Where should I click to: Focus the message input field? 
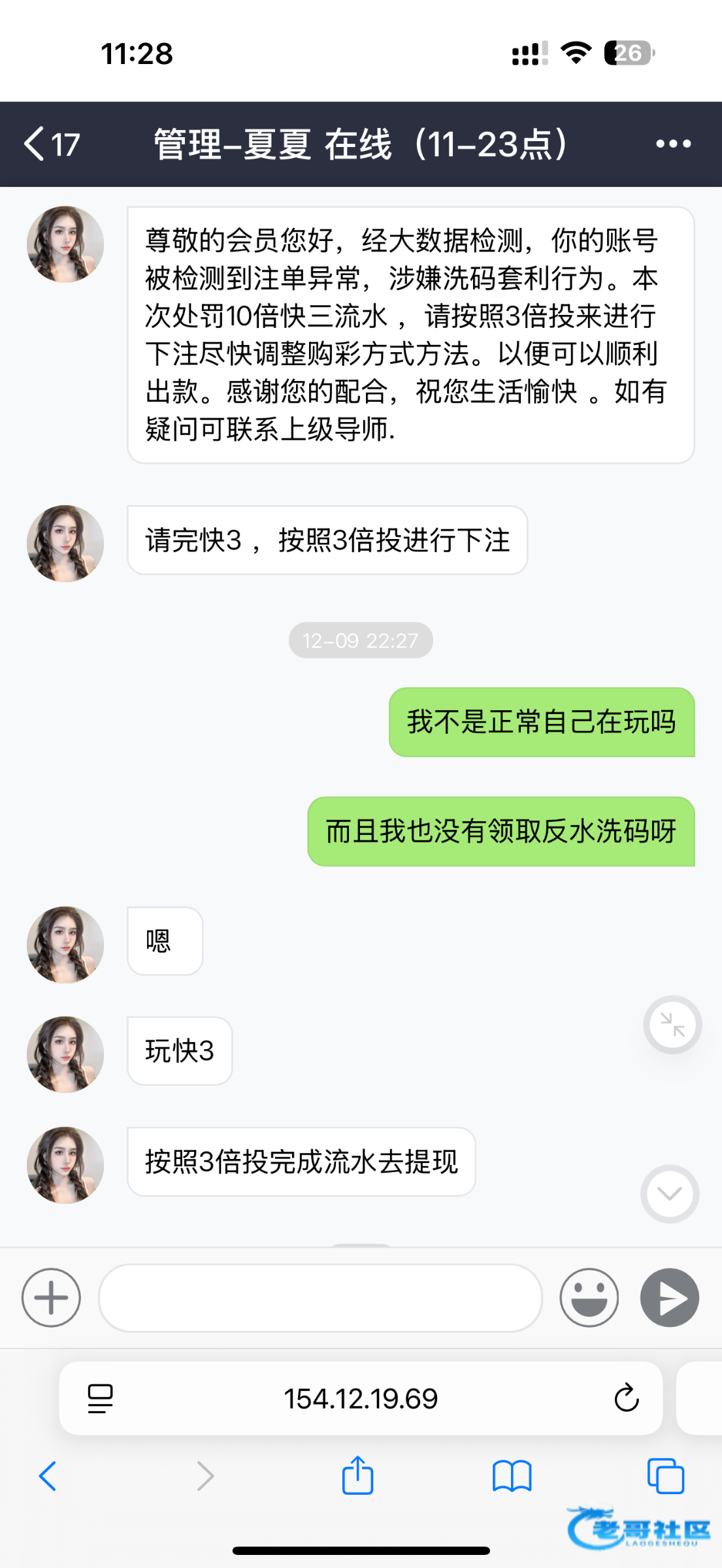pyautogui.click(x=320, y=1298)
